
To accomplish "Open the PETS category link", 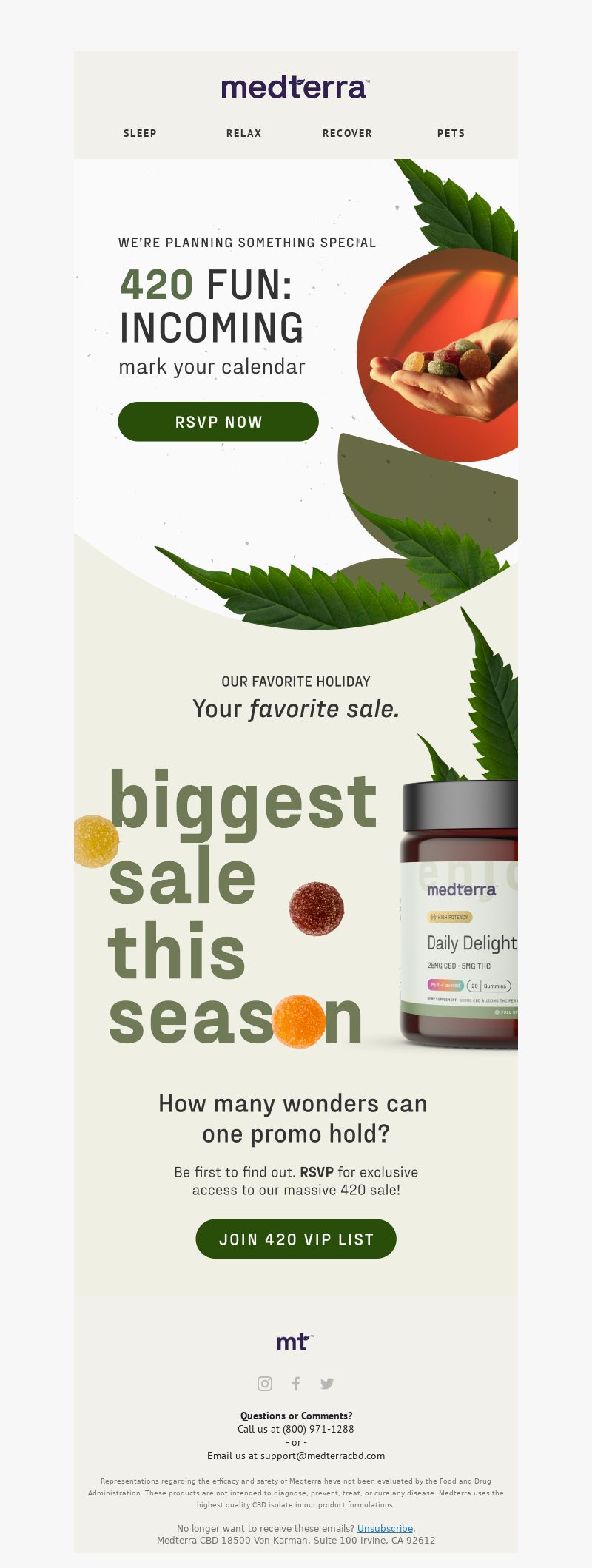I will [x=451, y=133].
